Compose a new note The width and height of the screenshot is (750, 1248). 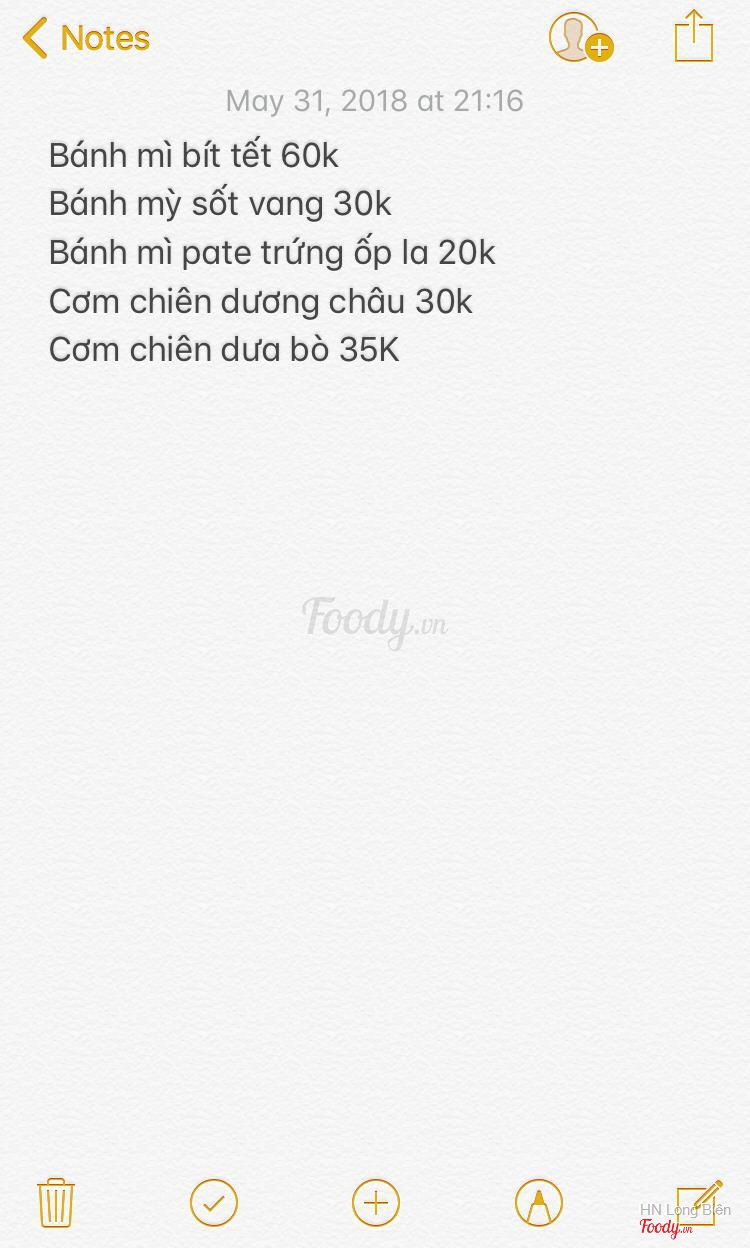coord(698,1202)
